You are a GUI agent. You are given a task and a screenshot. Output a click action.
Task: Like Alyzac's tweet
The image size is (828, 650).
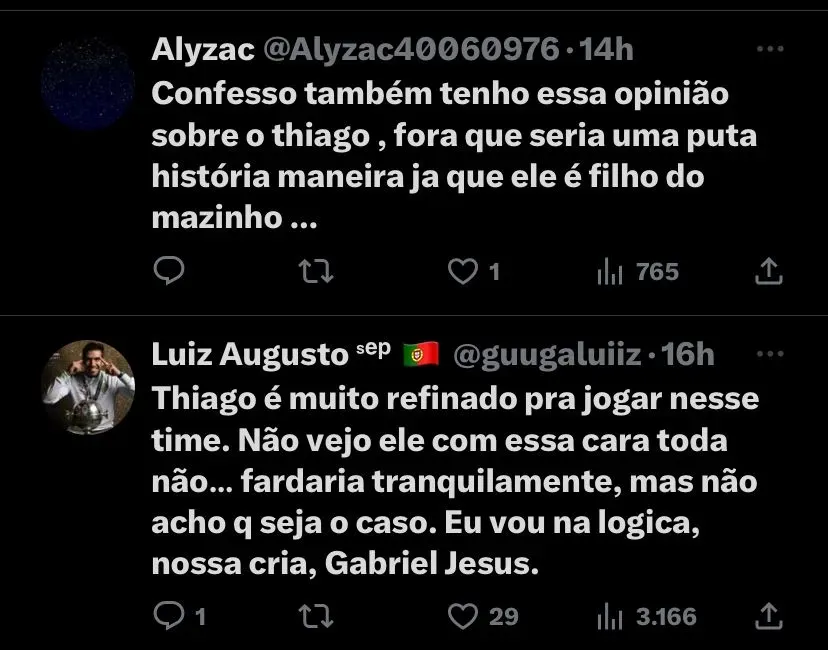(x=462, y=271)
